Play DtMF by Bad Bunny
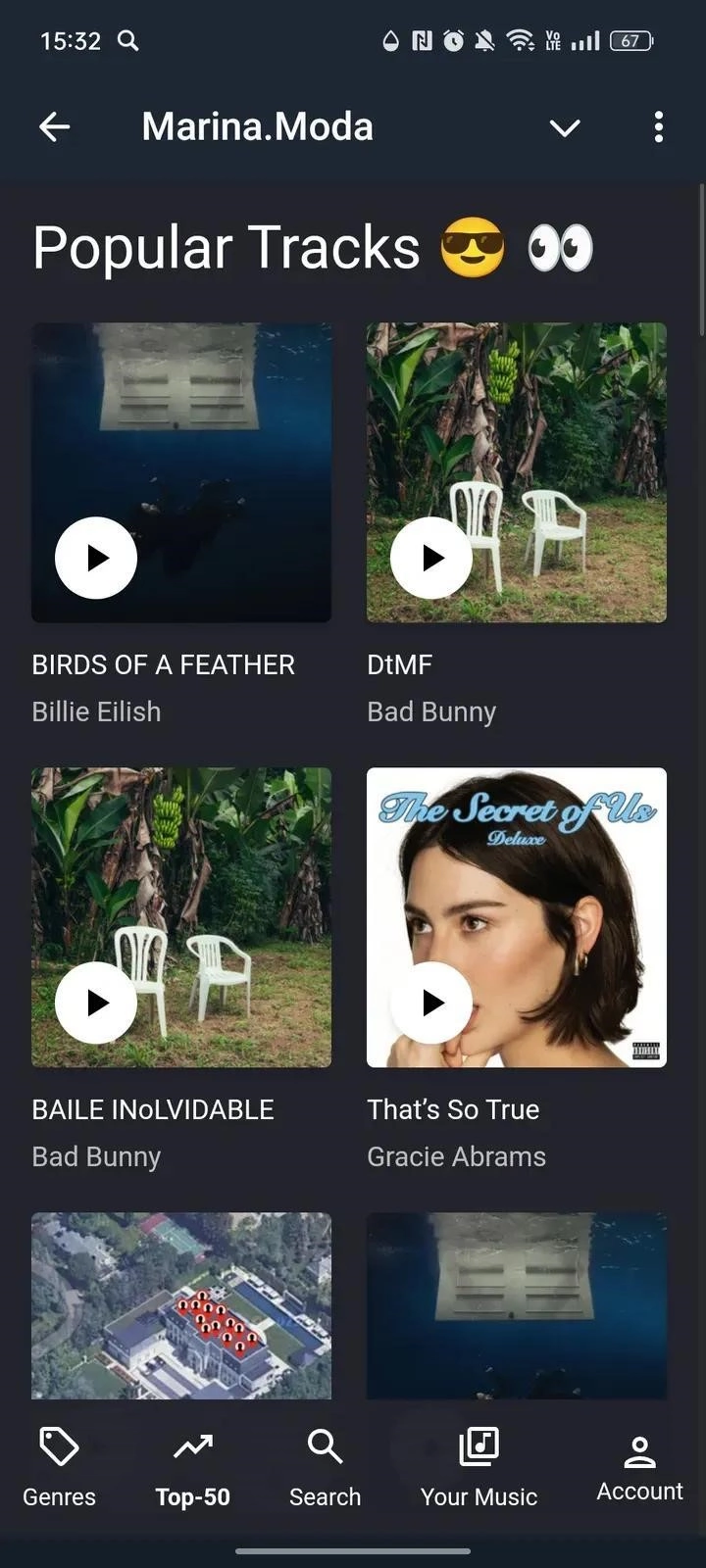This screenshot has width=706, height=1568. [431, 558]
